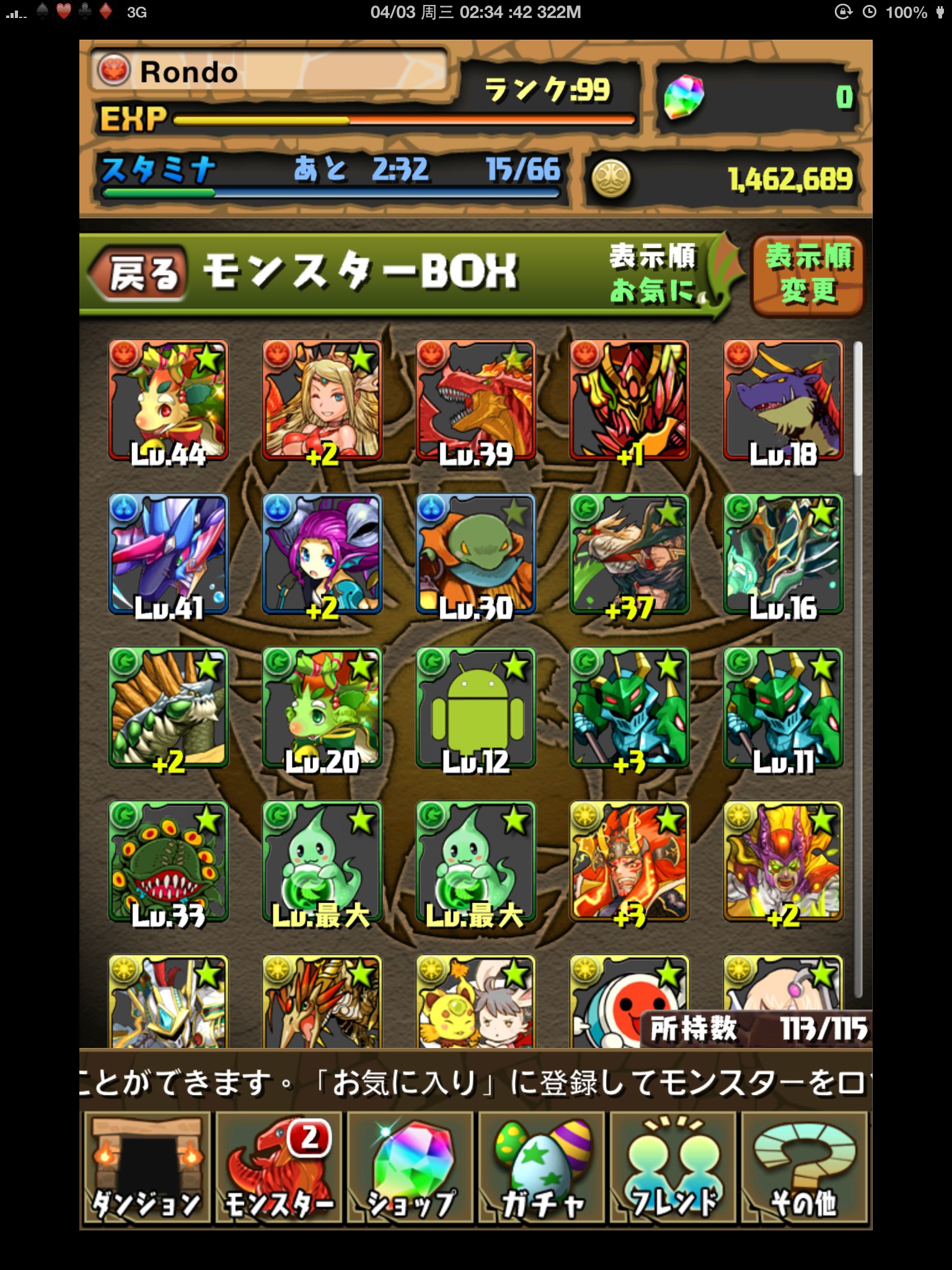This screenshot has height=1270, width=952.
Task: Open the ガチャ tab
Action: click(x=542, y=1168)
